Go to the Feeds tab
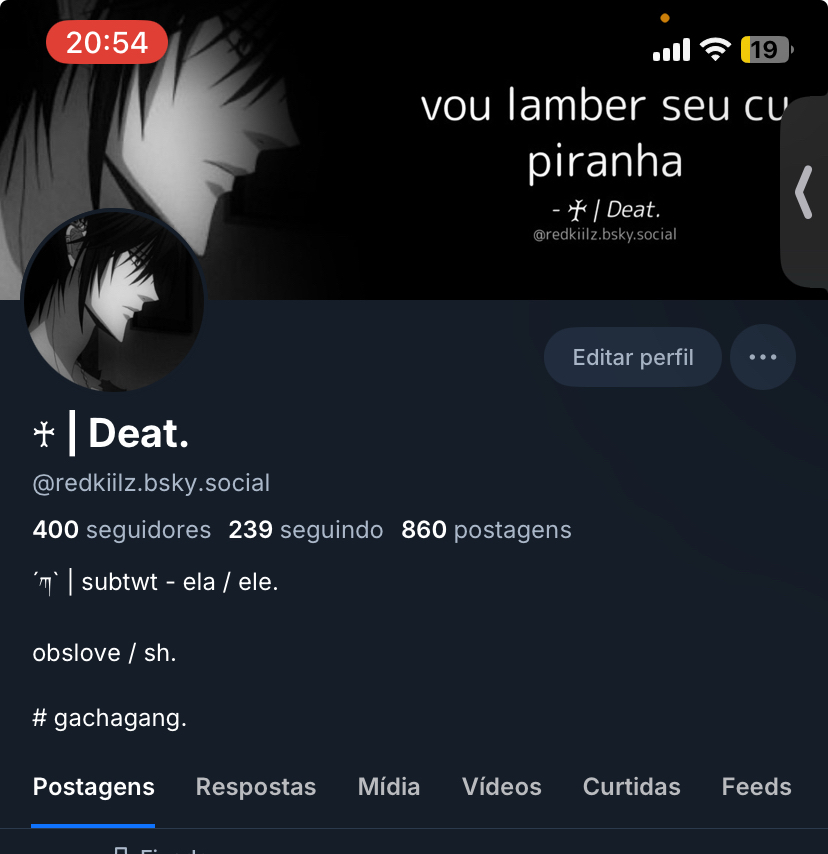 (756, 787)
